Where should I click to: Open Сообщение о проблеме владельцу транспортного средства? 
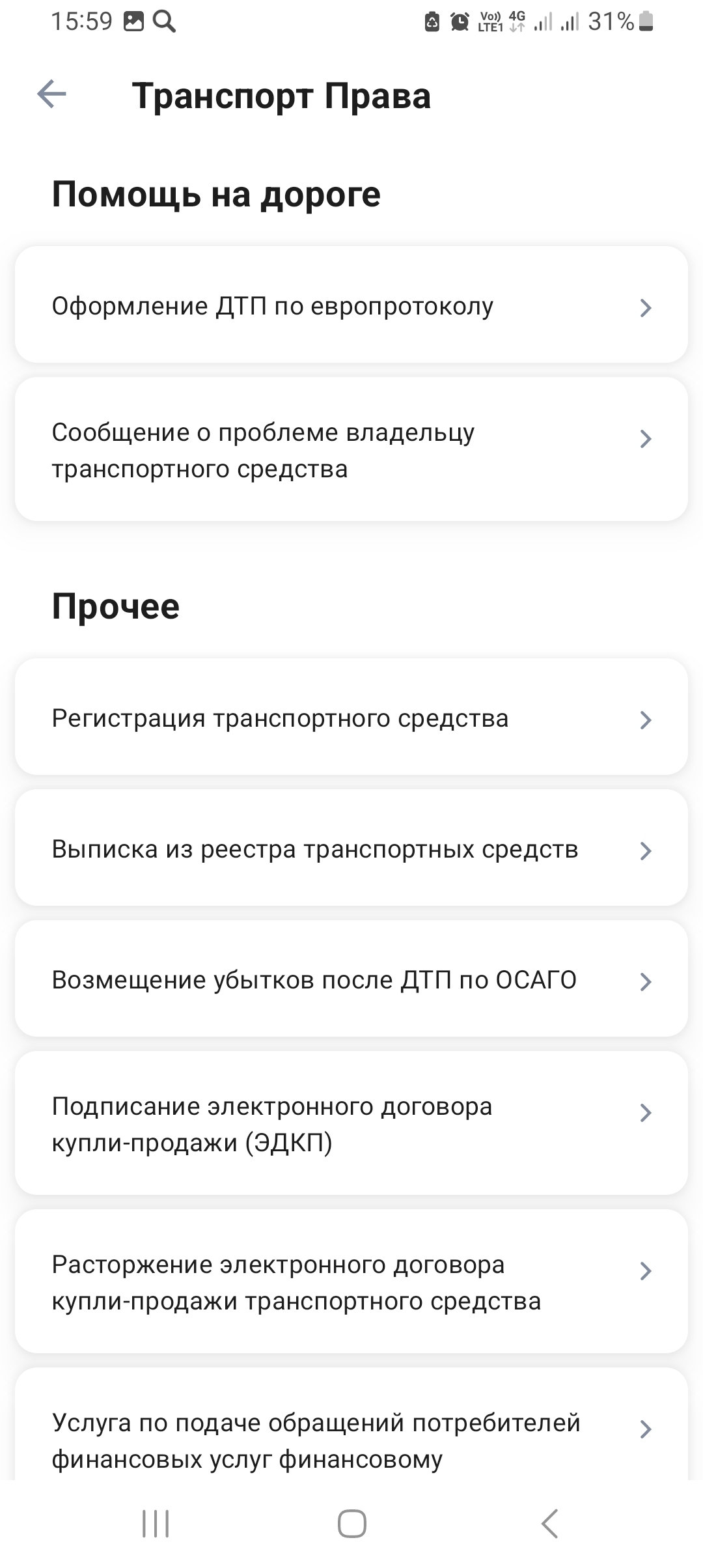351,450
